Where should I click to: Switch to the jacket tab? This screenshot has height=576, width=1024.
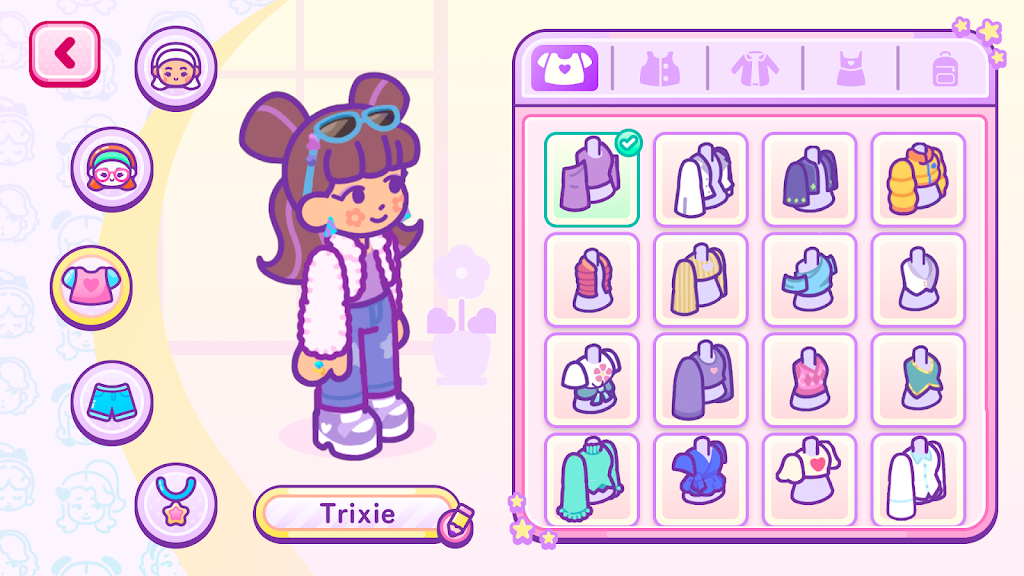click(753, 68)
